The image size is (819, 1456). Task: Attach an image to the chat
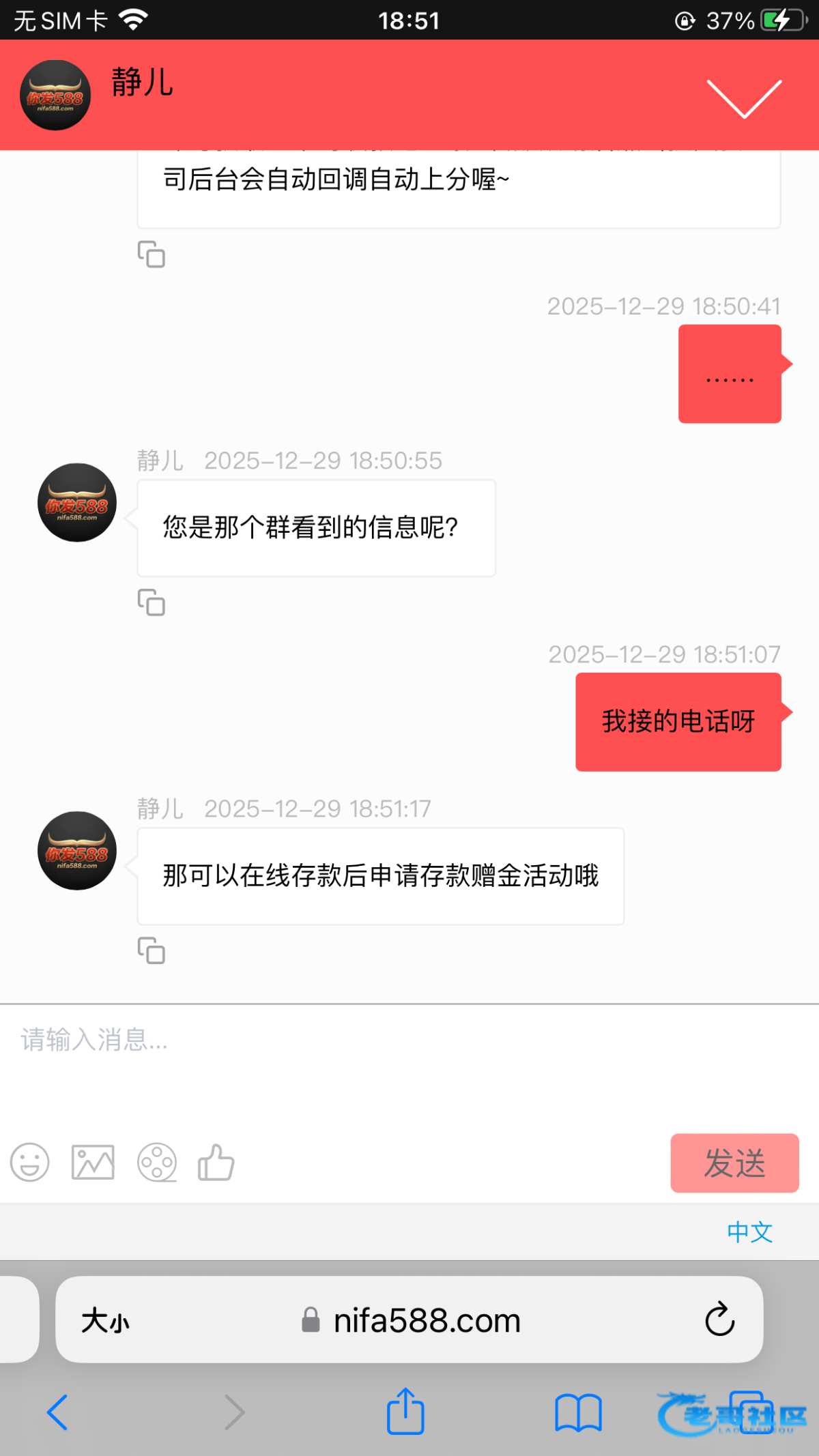click(x=93, y=1163)
